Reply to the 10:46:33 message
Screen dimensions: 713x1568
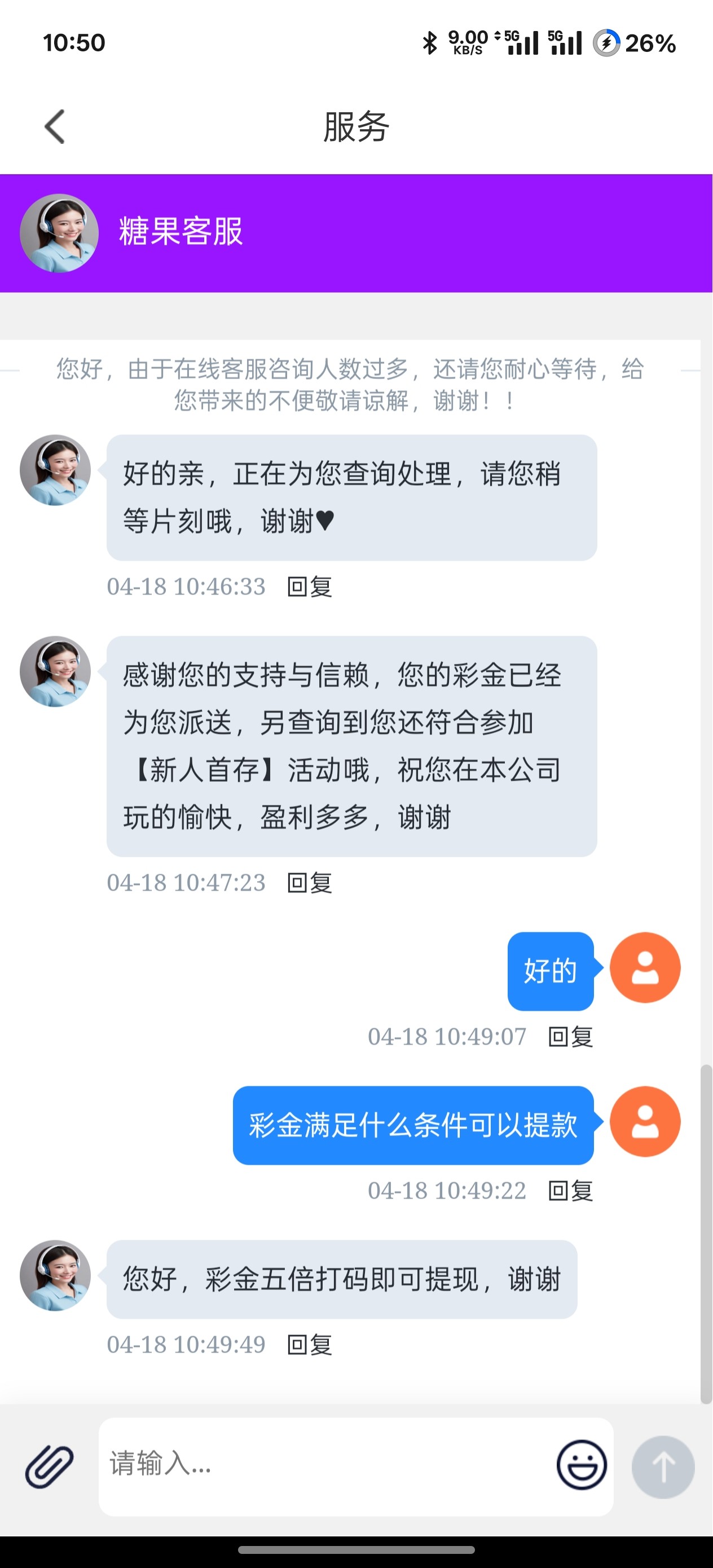tap(309, 587)
